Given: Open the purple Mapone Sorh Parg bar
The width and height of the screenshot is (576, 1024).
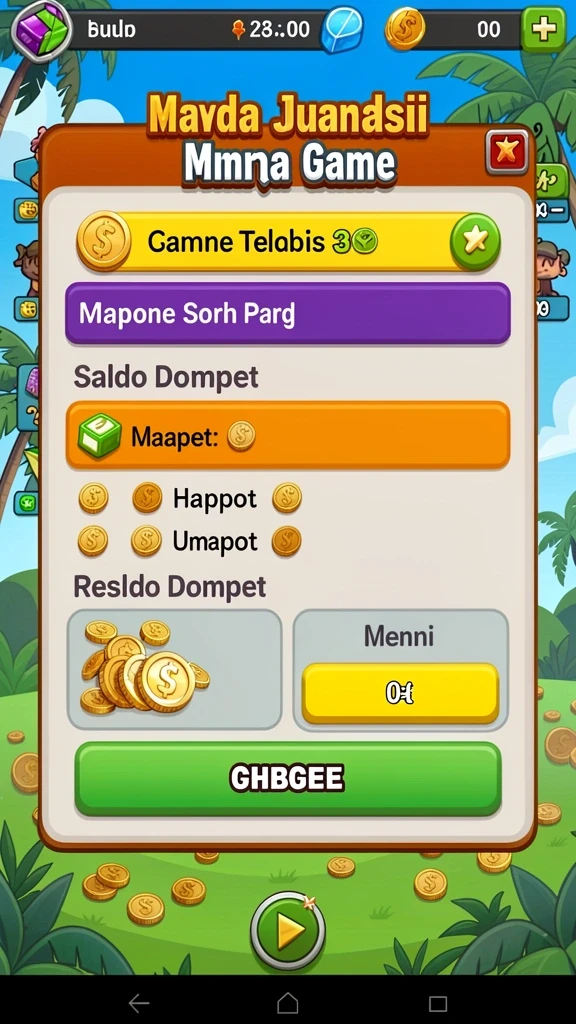Looking at the screenshot, I should [288, 313].
